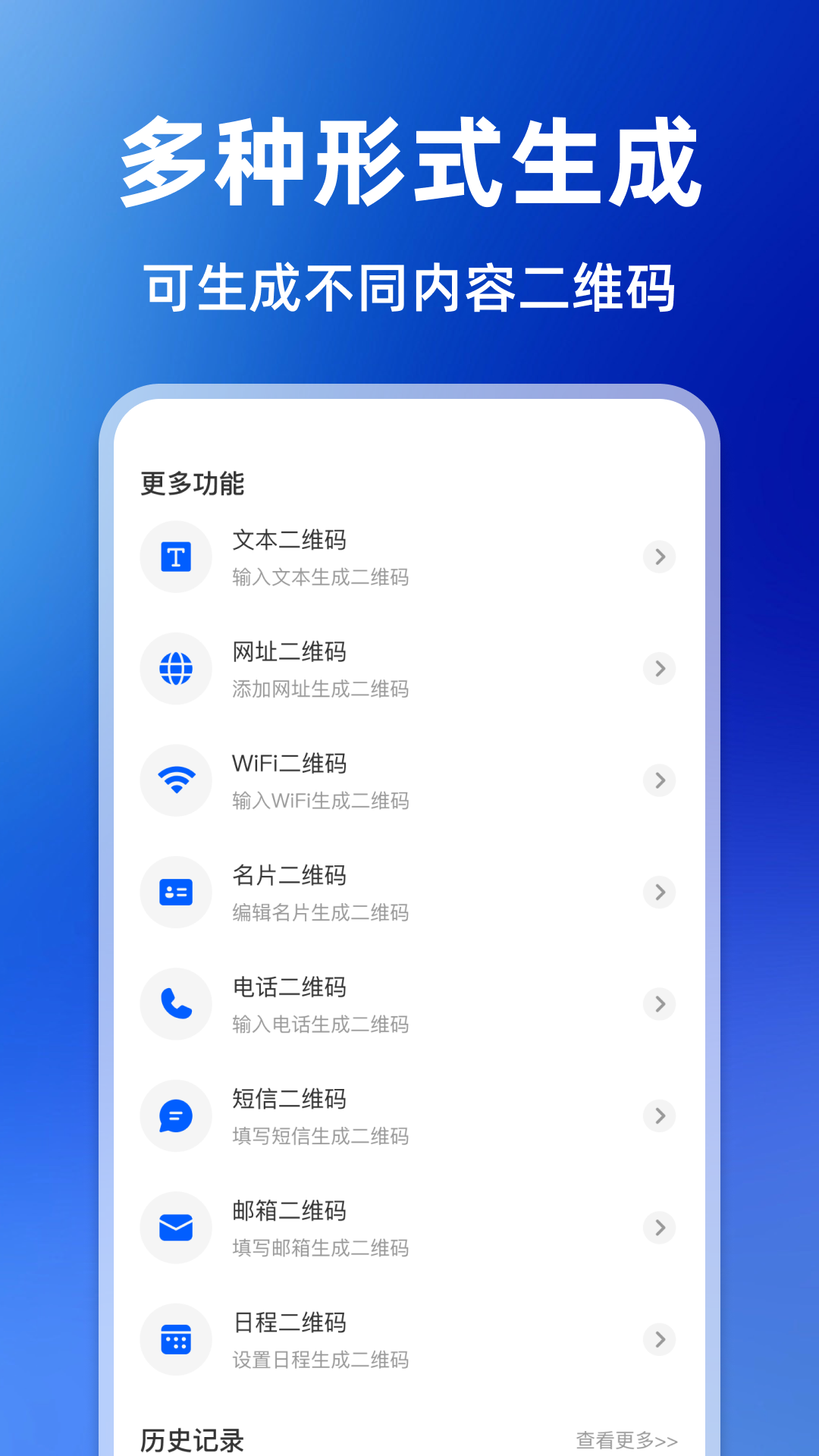Select the calendar icon for 日程二维码
The width and height of the screenshot is (819, 1456).
pyautogui.click(x=176, y=1339)
